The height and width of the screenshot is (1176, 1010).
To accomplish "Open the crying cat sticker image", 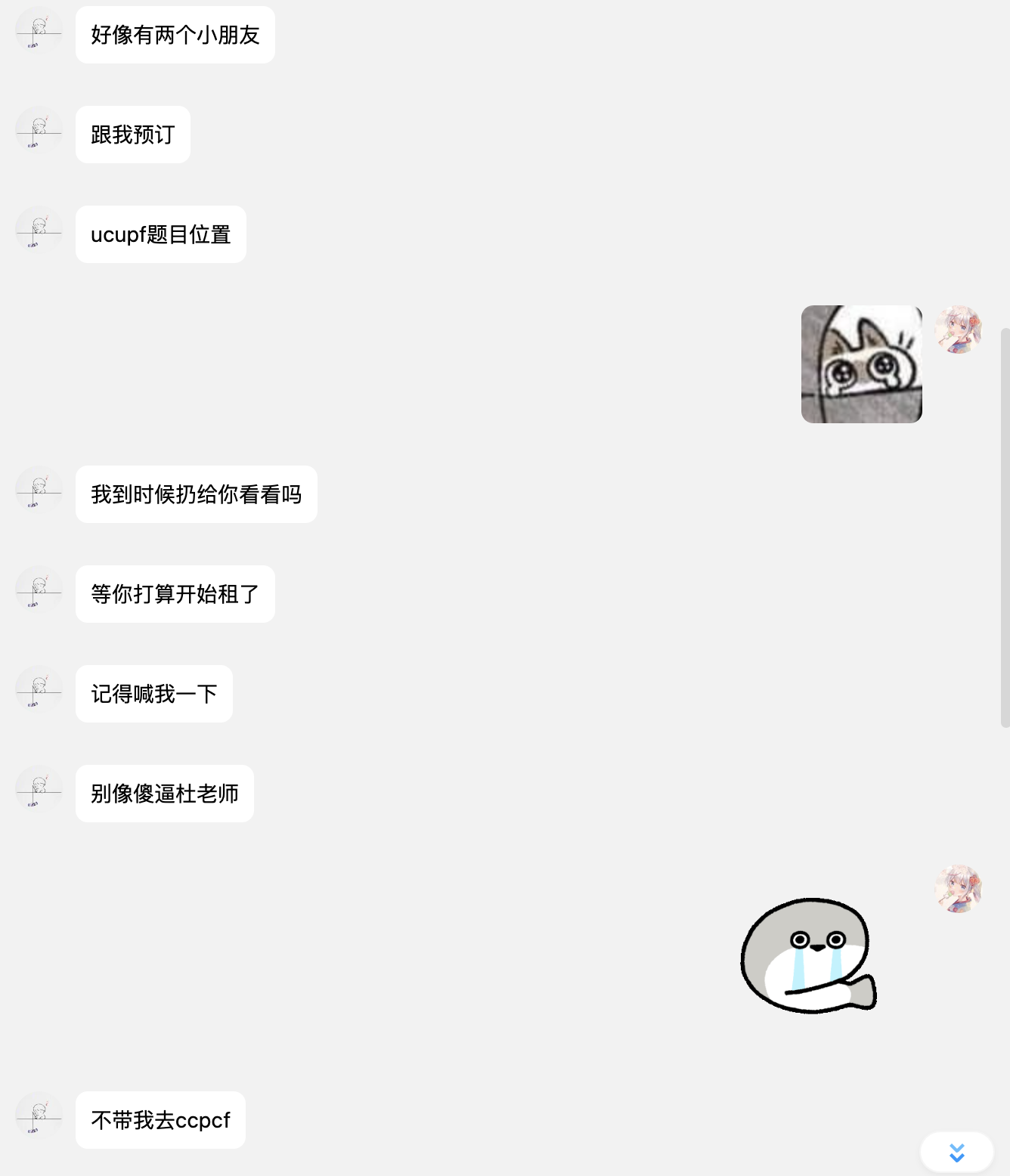I will coord(861,364).
